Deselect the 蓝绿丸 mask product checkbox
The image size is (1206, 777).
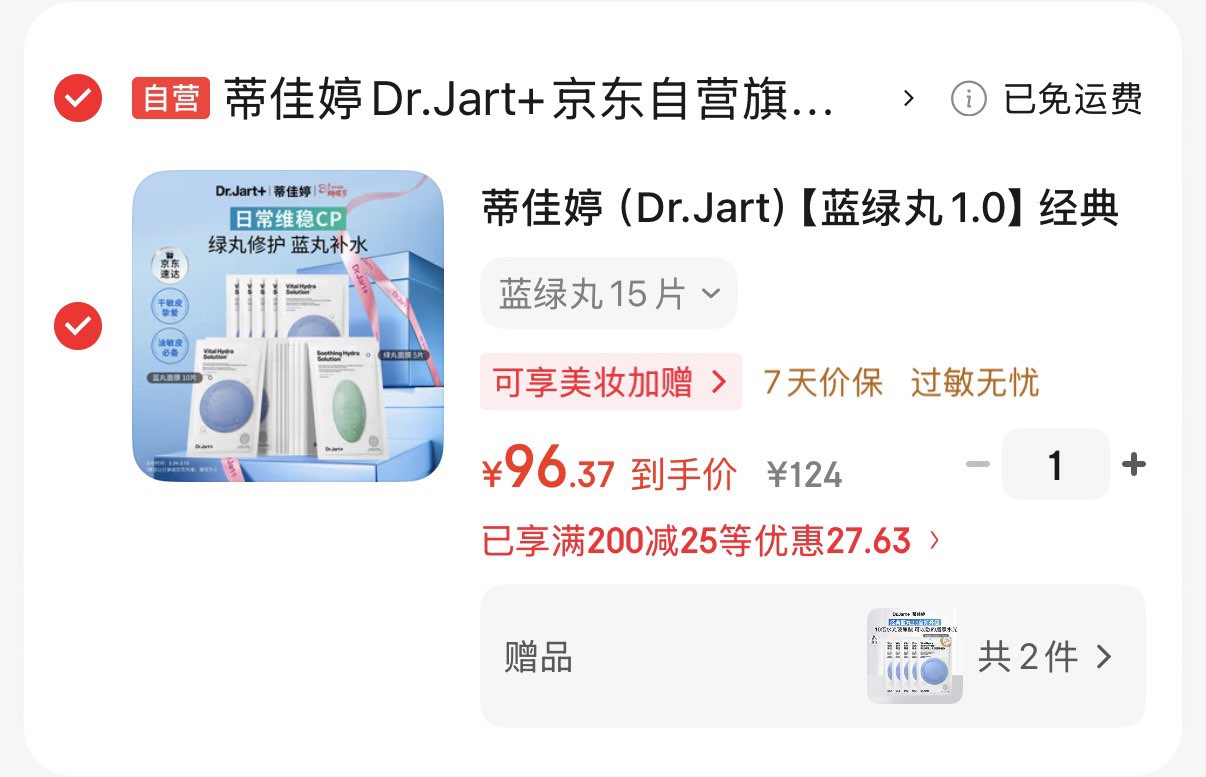78,325
